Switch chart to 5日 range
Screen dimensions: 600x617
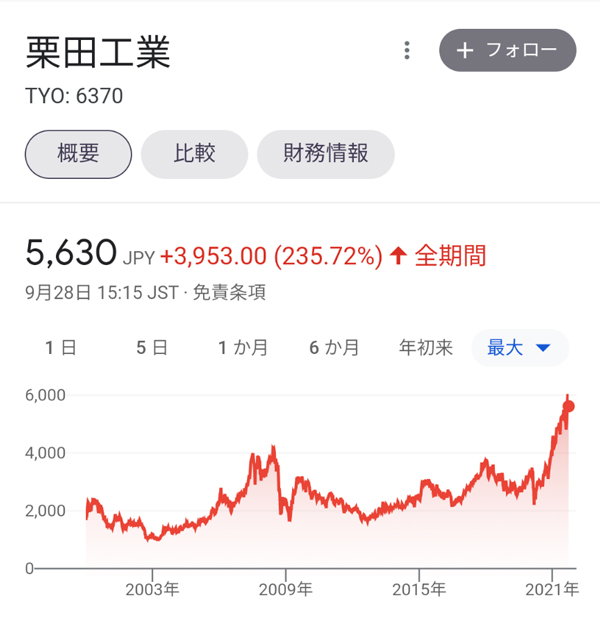[151, 348]
